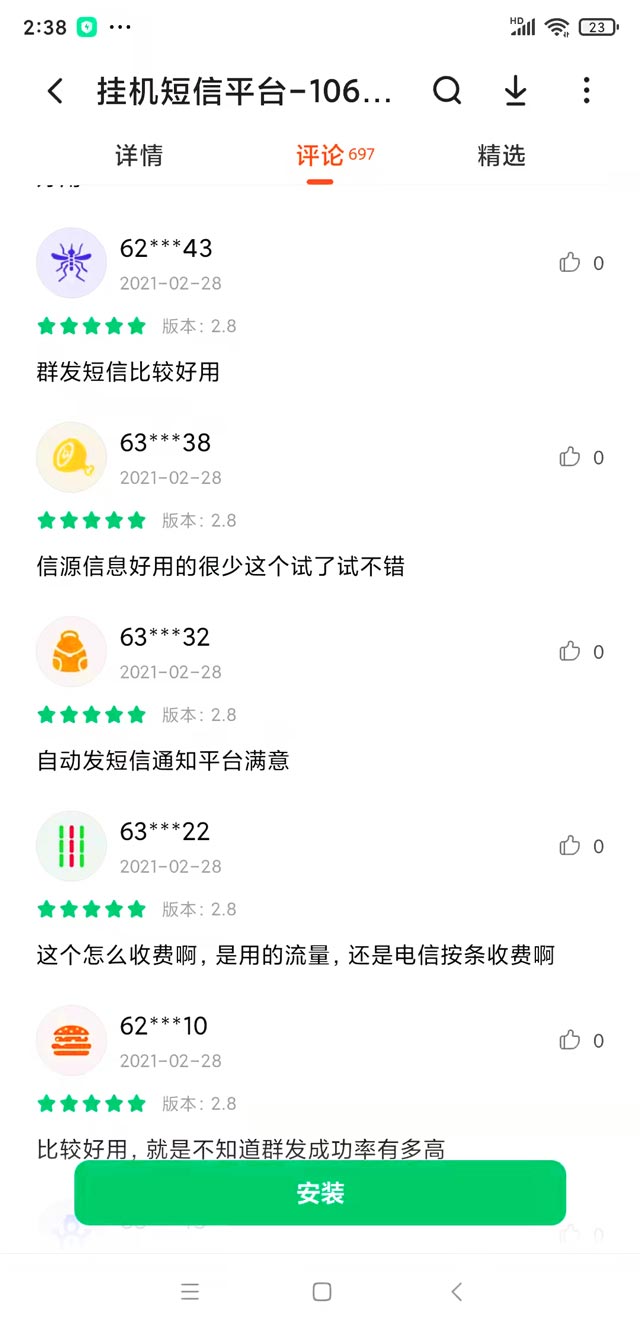The image size is (640, 1330).
Task: Switch to the 详情 tab
Action: pos(139,156)
